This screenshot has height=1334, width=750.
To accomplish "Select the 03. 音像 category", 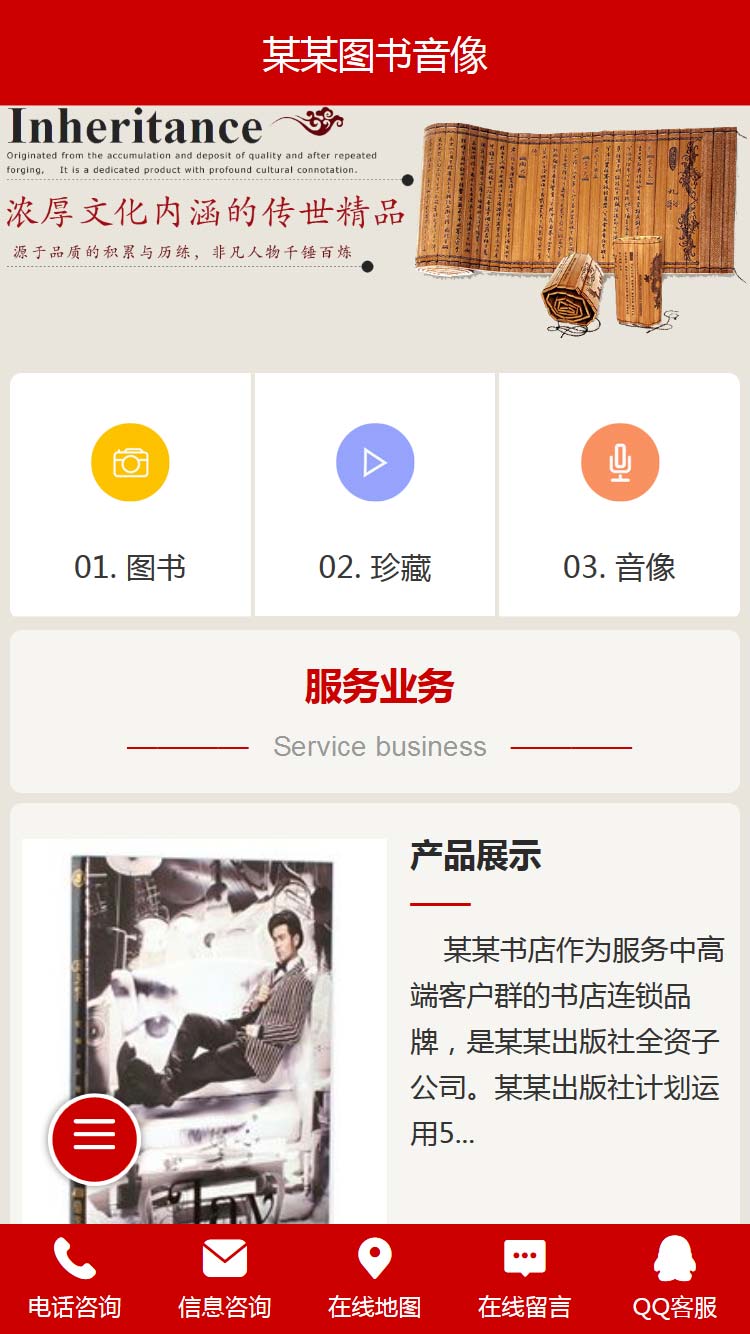I will [620, 495].
